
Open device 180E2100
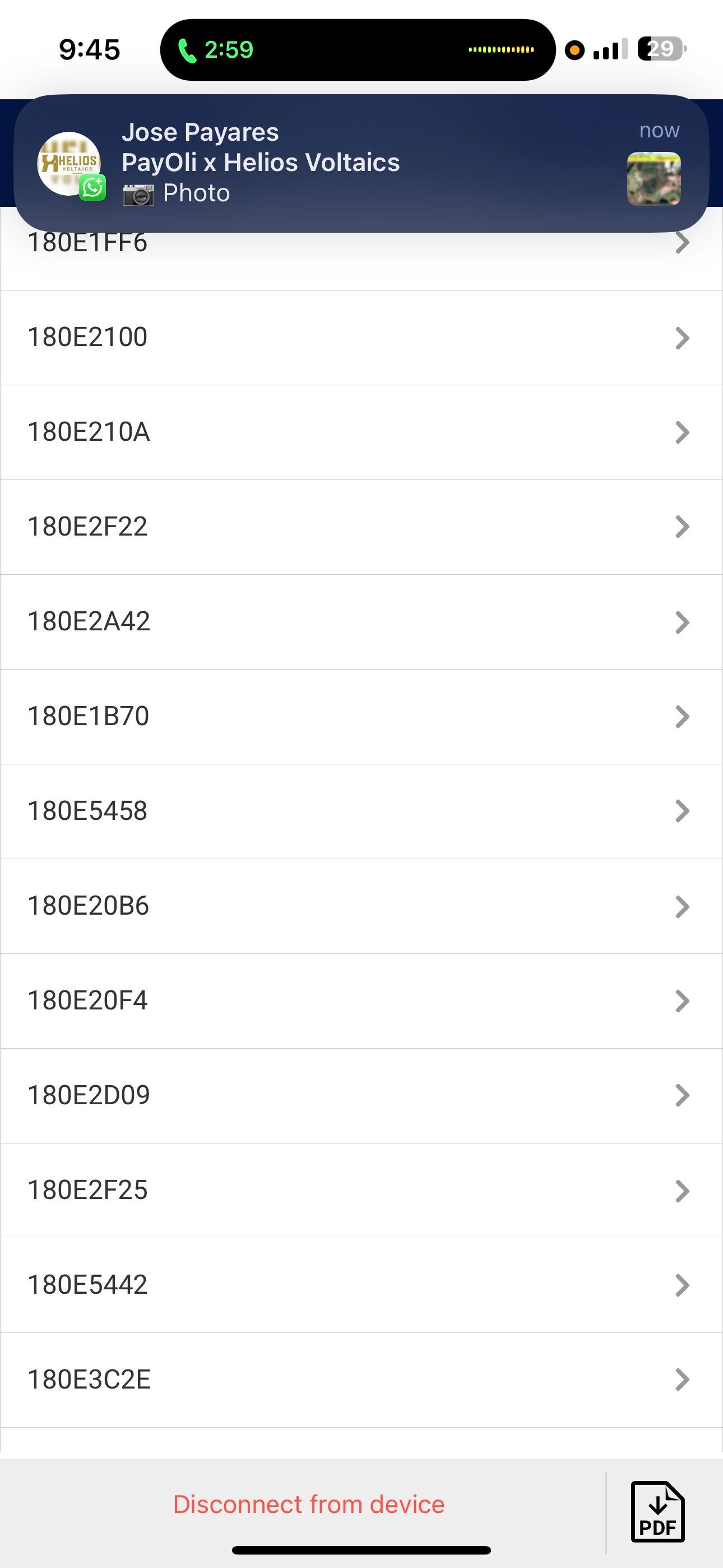click(x=361, y=337)
